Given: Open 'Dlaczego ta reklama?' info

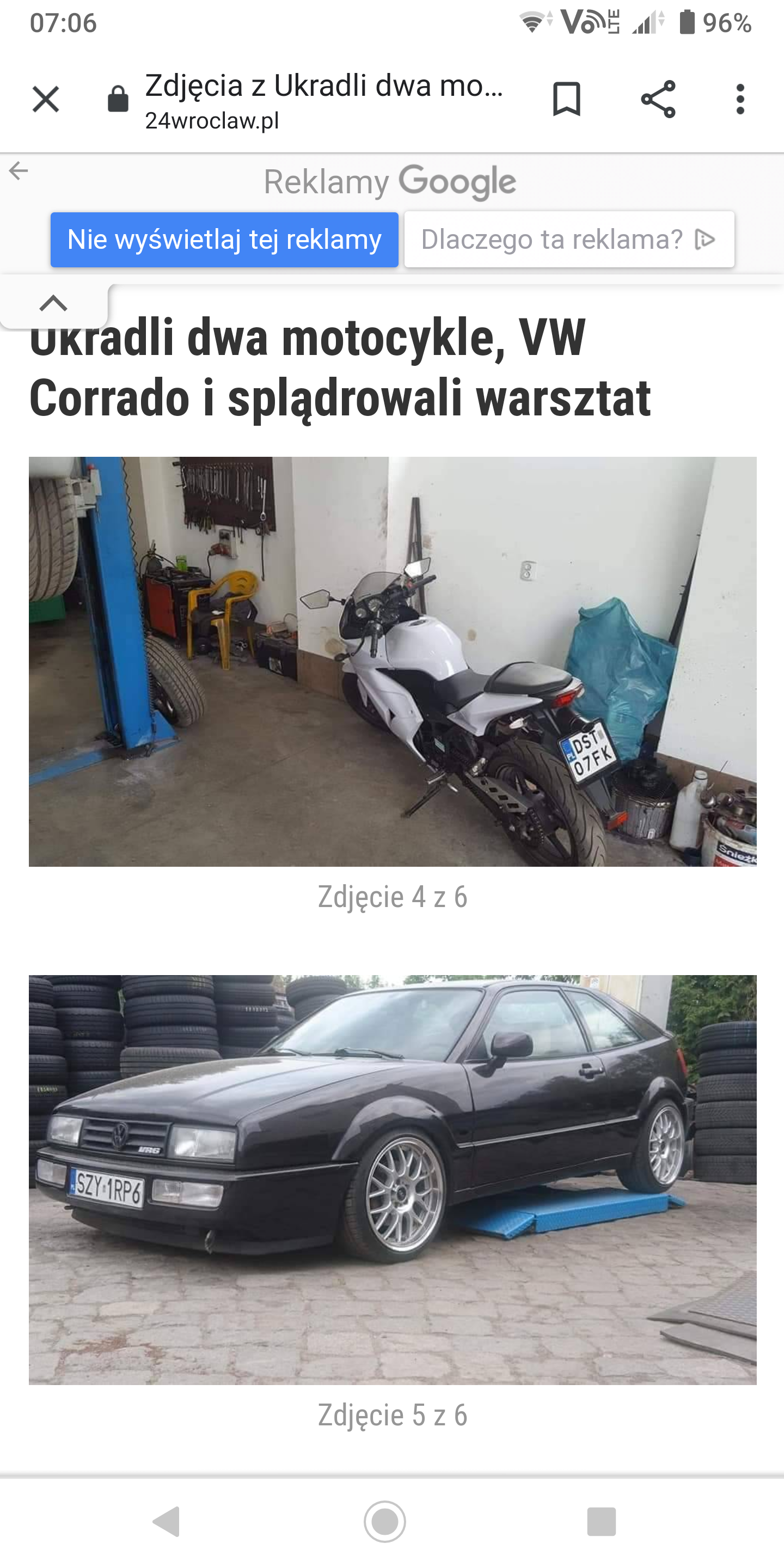Looking at the screenshot, I should [x=568, y=239].
